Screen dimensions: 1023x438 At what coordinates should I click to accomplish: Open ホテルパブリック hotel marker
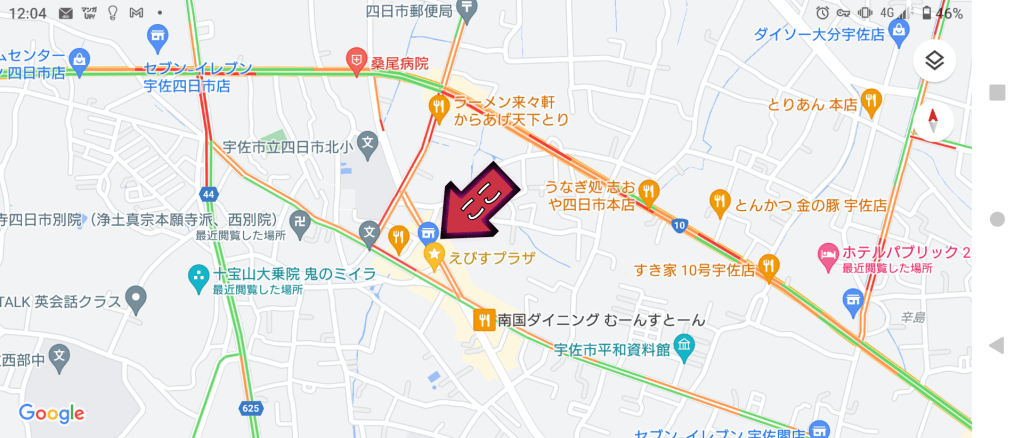(x=826, y=251)
